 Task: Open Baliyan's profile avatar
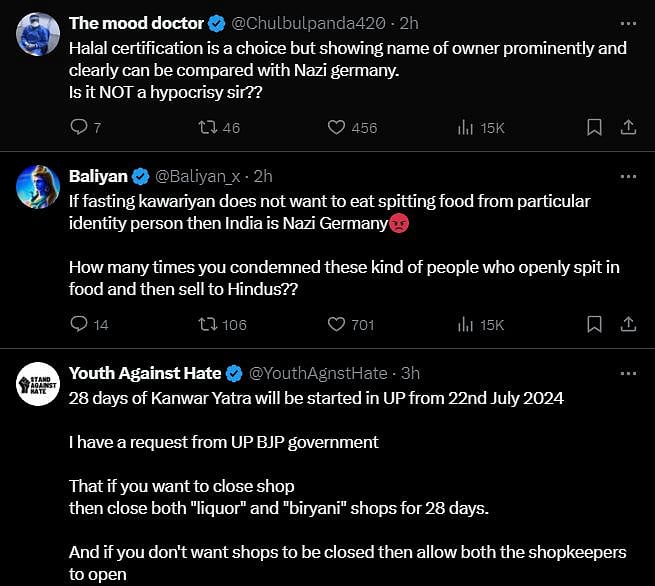36,187
